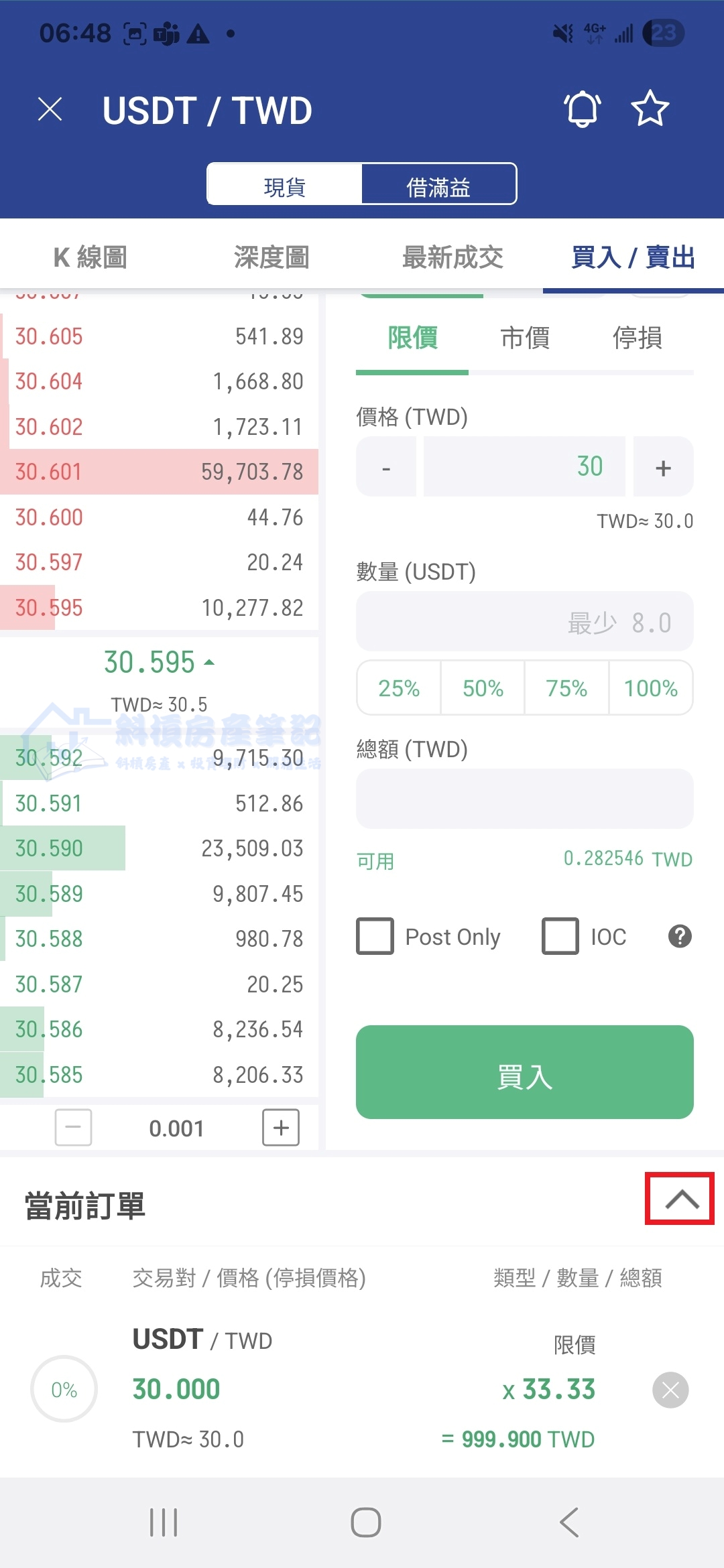Screen dimensions: 724x1568
Task: Choose the 50% amount option
Action: (483, 688)
